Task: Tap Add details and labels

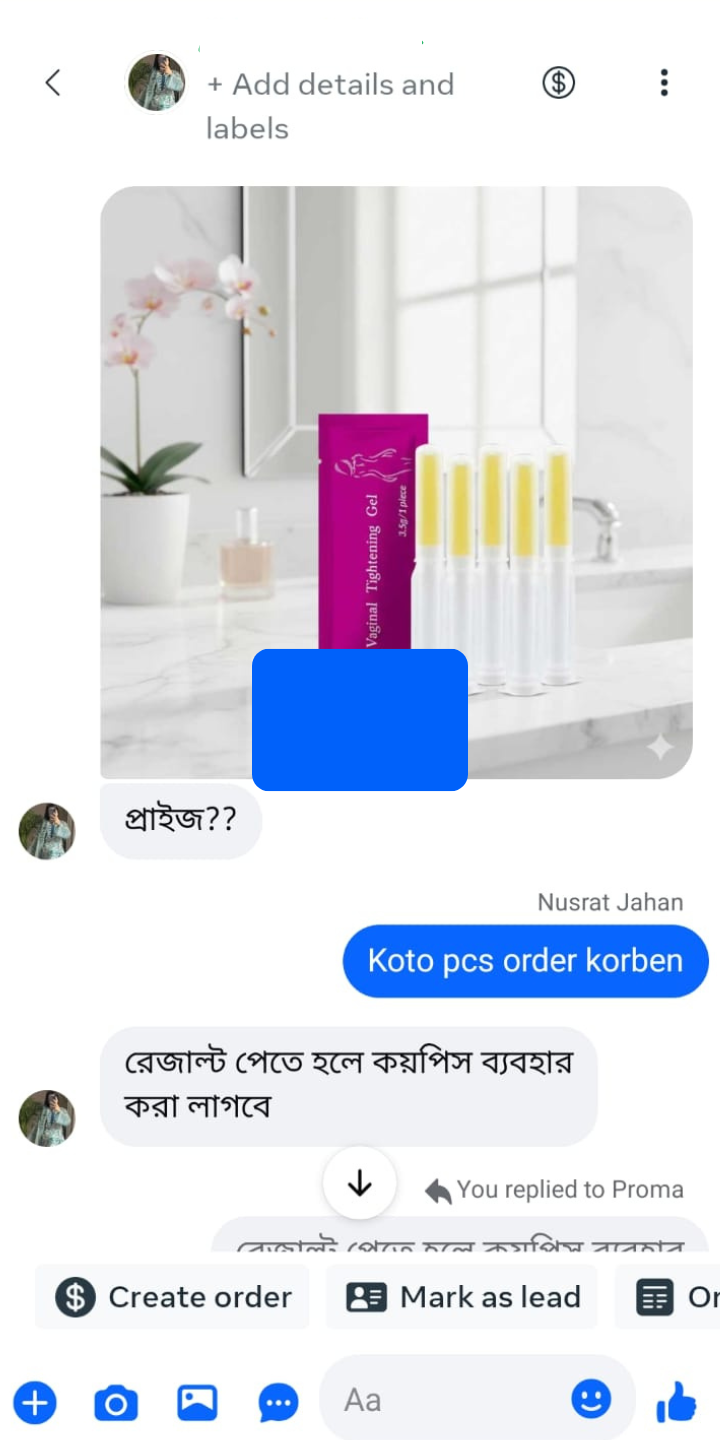Action: (x=330, y=105)
